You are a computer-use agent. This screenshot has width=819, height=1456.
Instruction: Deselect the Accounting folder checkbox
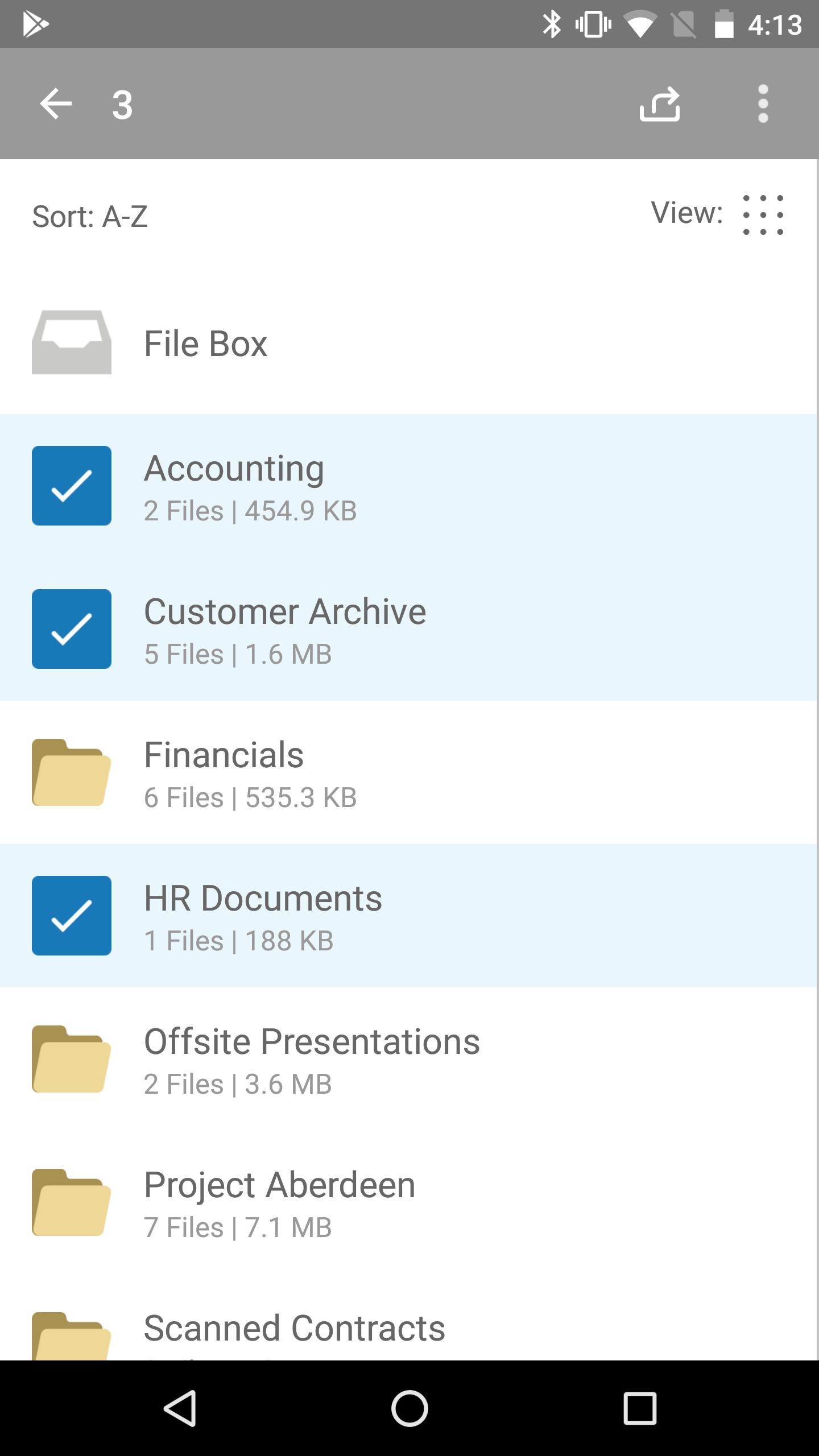click(72, 485)
